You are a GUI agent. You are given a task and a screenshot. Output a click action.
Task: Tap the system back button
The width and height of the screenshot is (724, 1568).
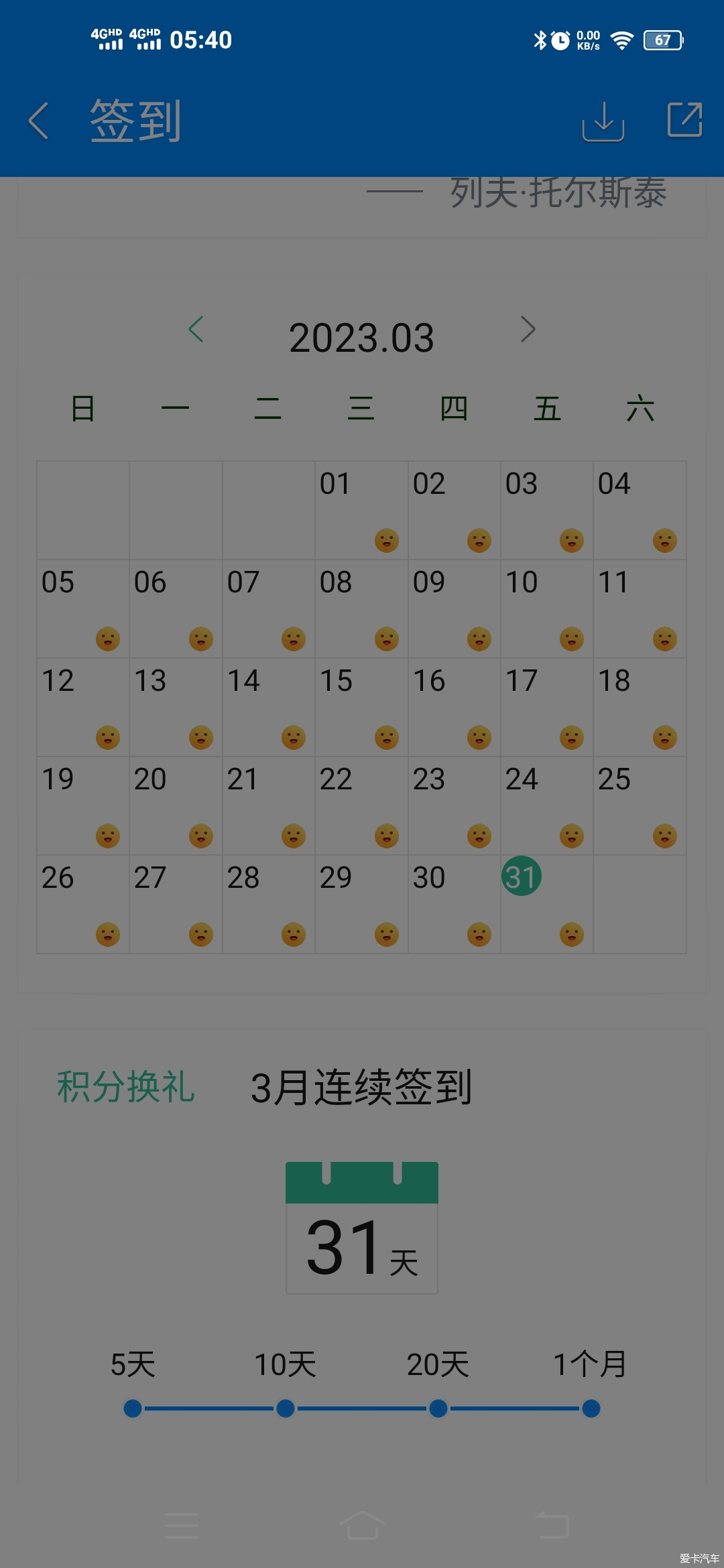tap(551, 1525)
